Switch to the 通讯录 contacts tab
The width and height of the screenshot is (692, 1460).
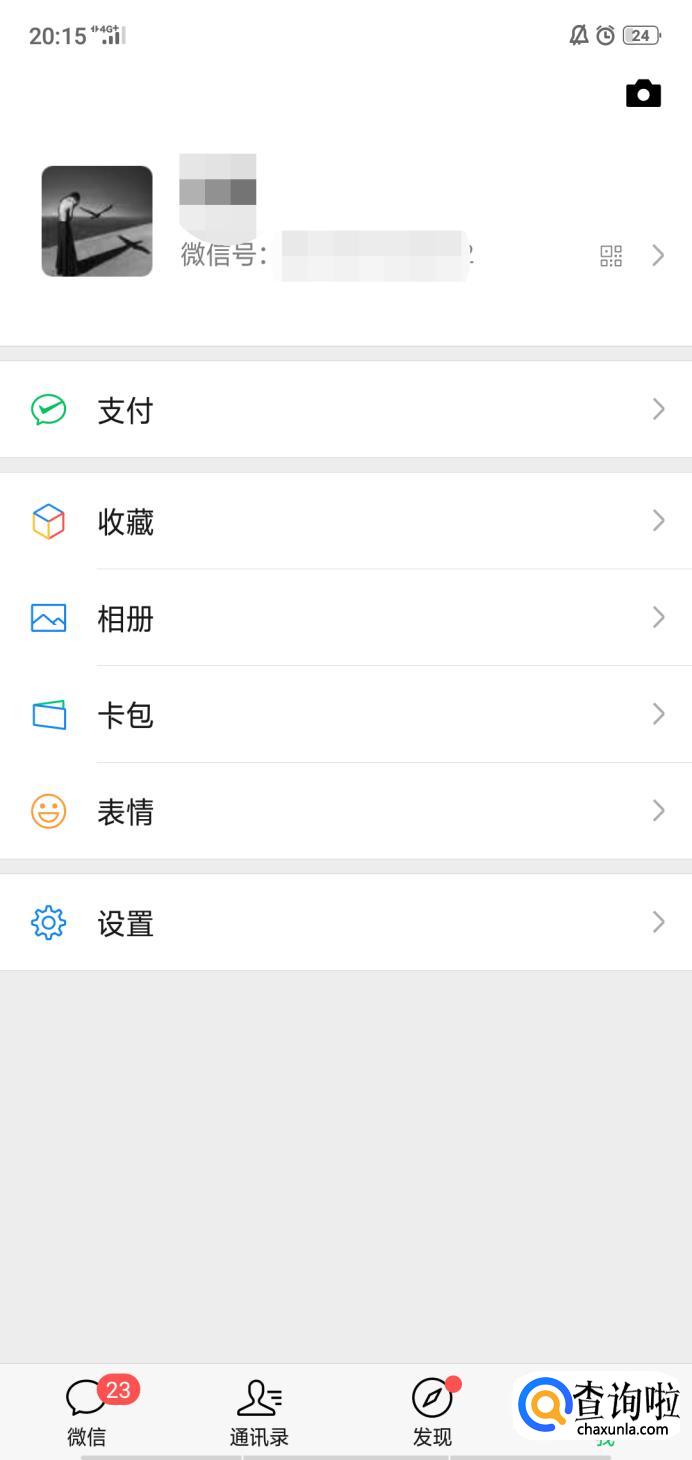point(259,1411)
